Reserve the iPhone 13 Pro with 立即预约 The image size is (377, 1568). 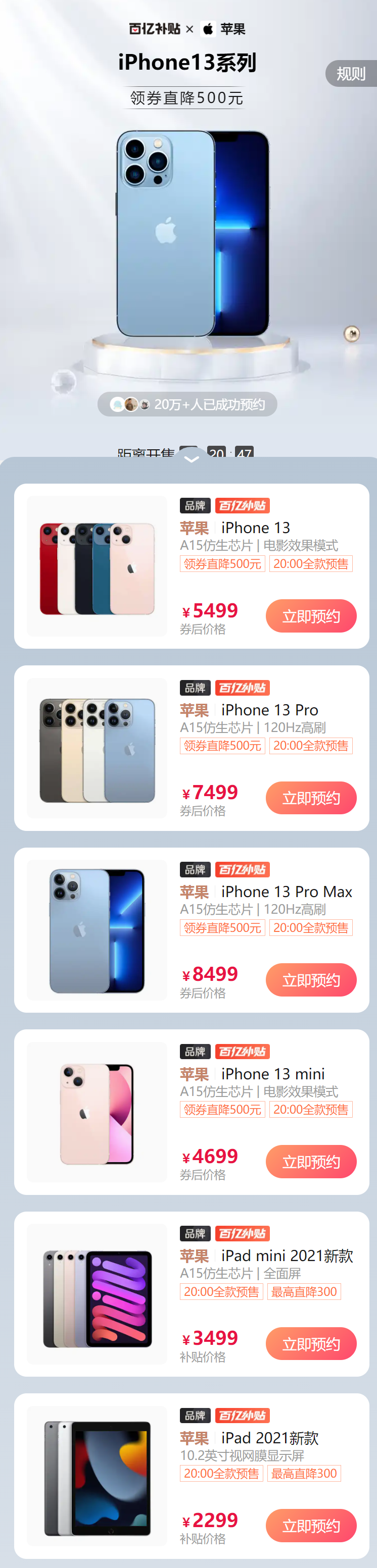tap(311, 798)
